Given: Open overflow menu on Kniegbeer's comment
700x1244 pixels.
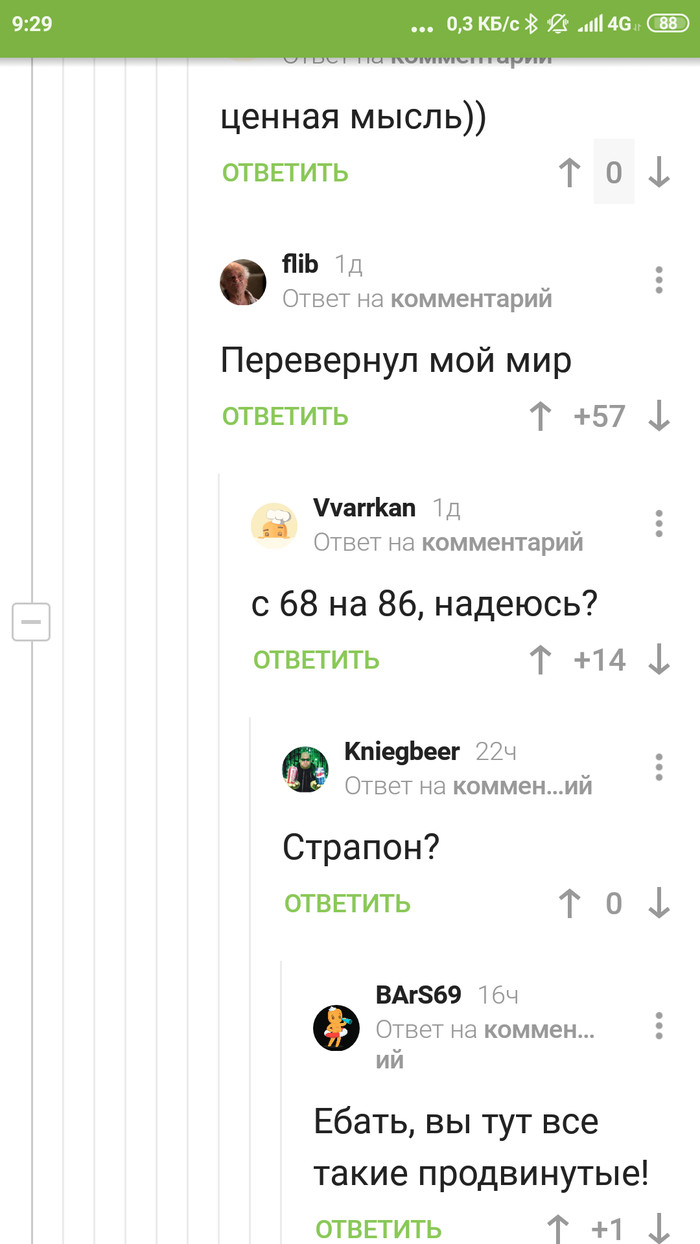Looking at the screenshot, I should [659, 767].
